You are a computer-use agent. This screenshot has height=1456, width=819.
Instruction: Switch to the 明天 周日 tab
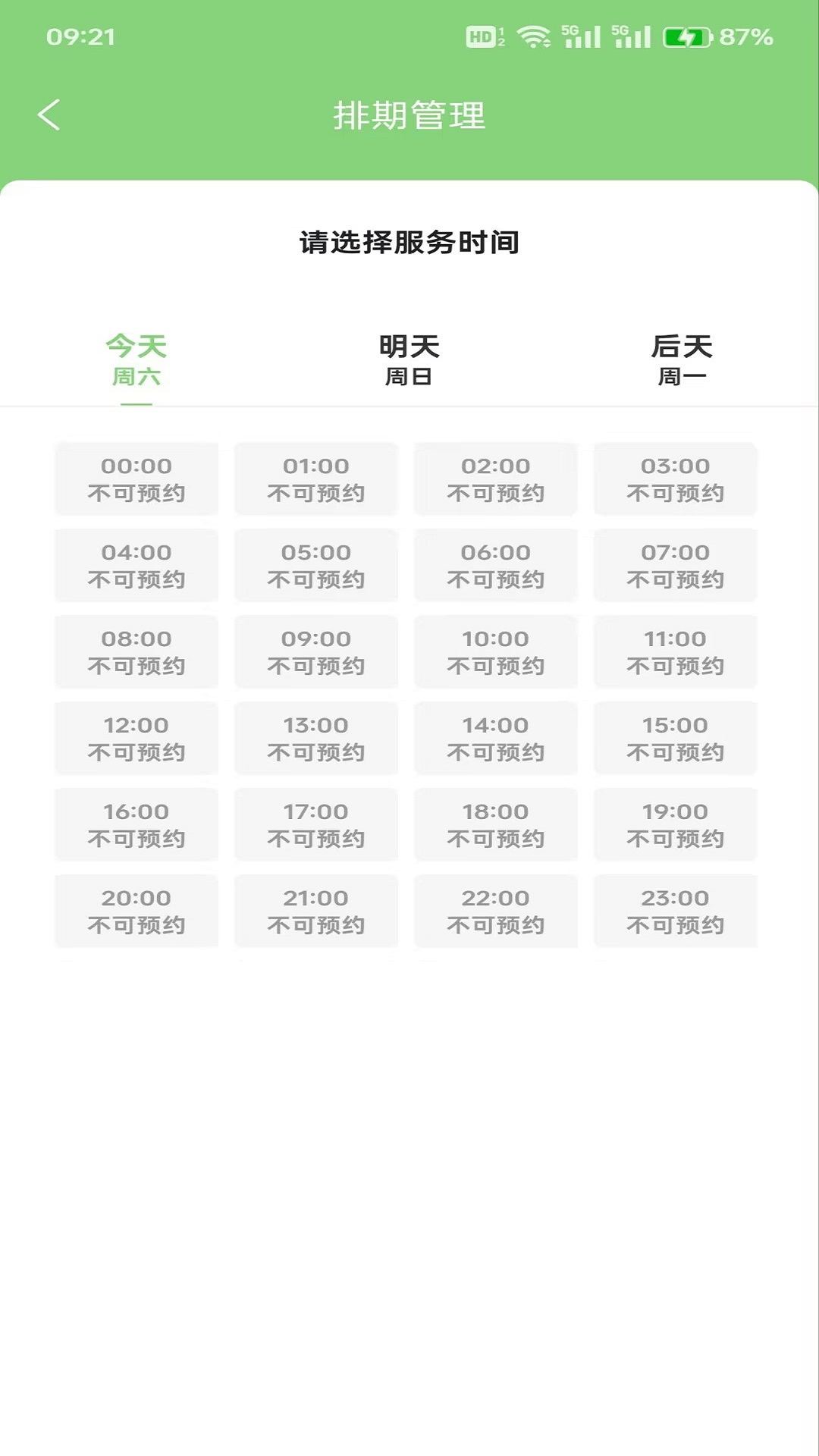pyautogui.click(x=409, y=360)
